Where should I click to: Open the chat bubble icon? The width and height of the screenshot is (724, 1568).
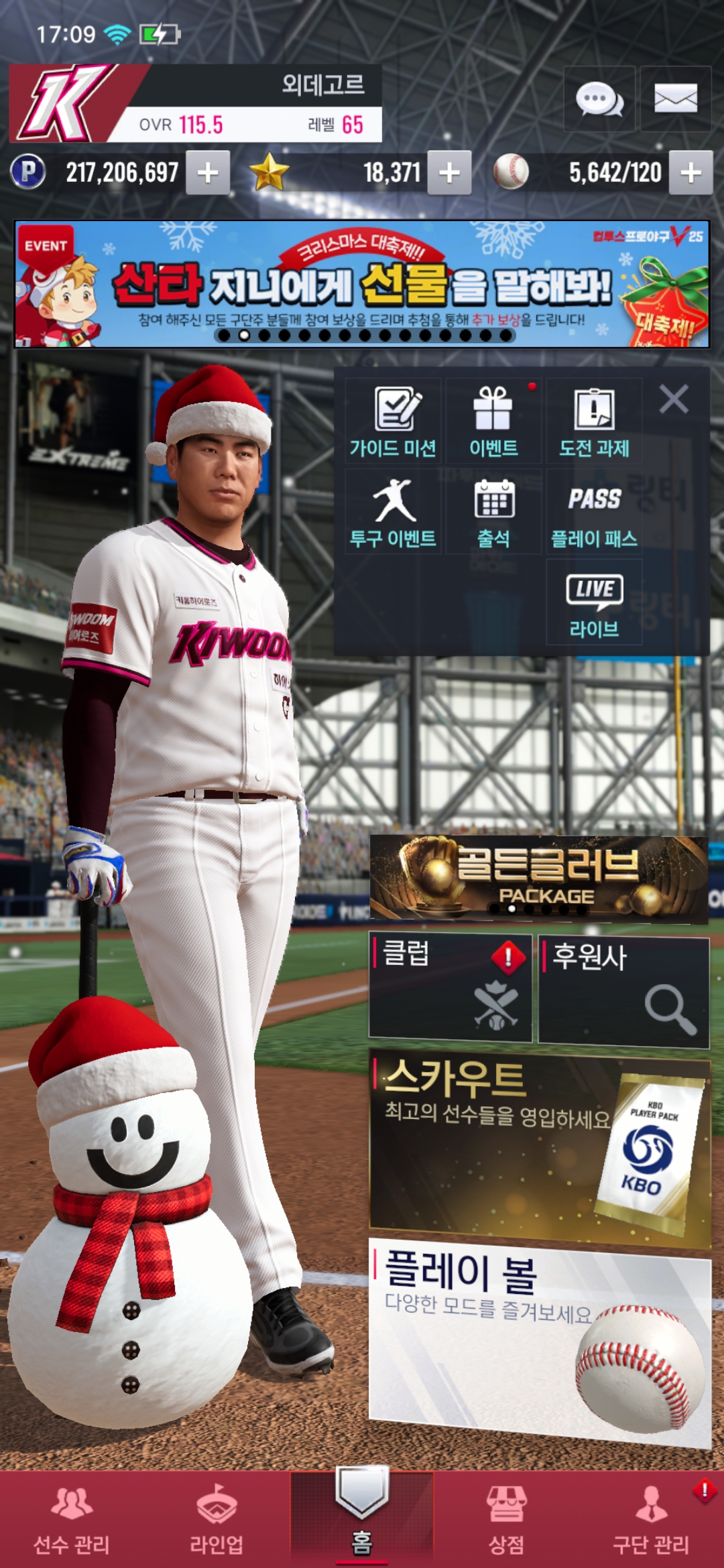click(599, 99)
